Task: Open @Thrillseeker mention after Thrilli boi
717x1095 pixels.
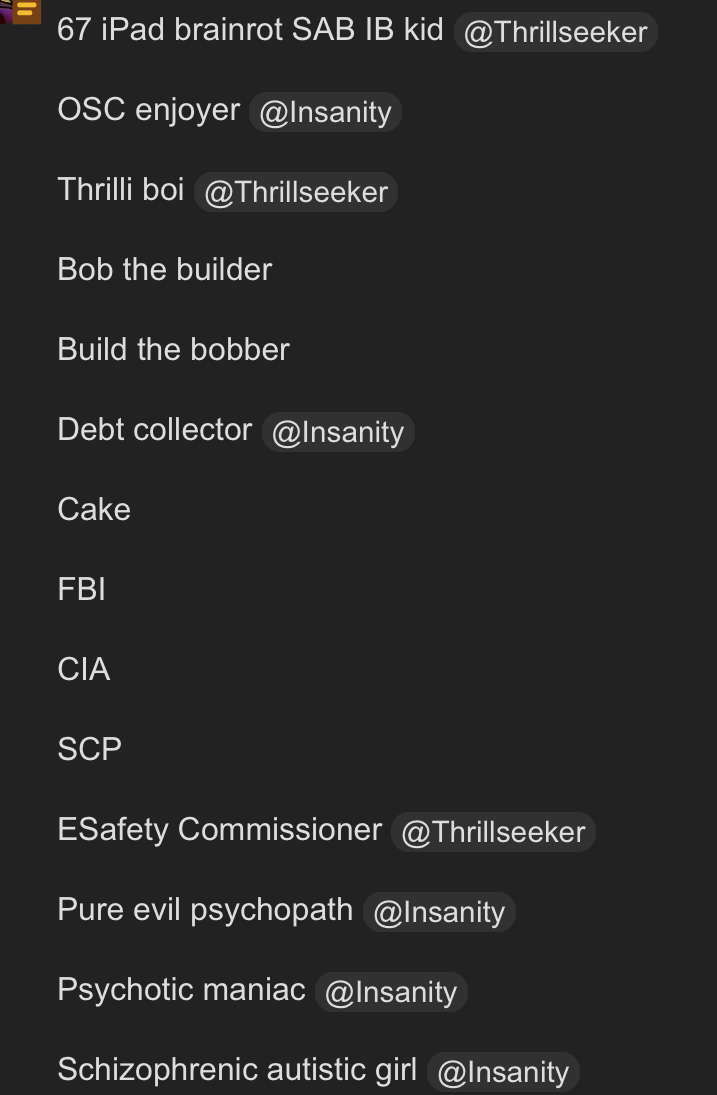Action: 295,192
